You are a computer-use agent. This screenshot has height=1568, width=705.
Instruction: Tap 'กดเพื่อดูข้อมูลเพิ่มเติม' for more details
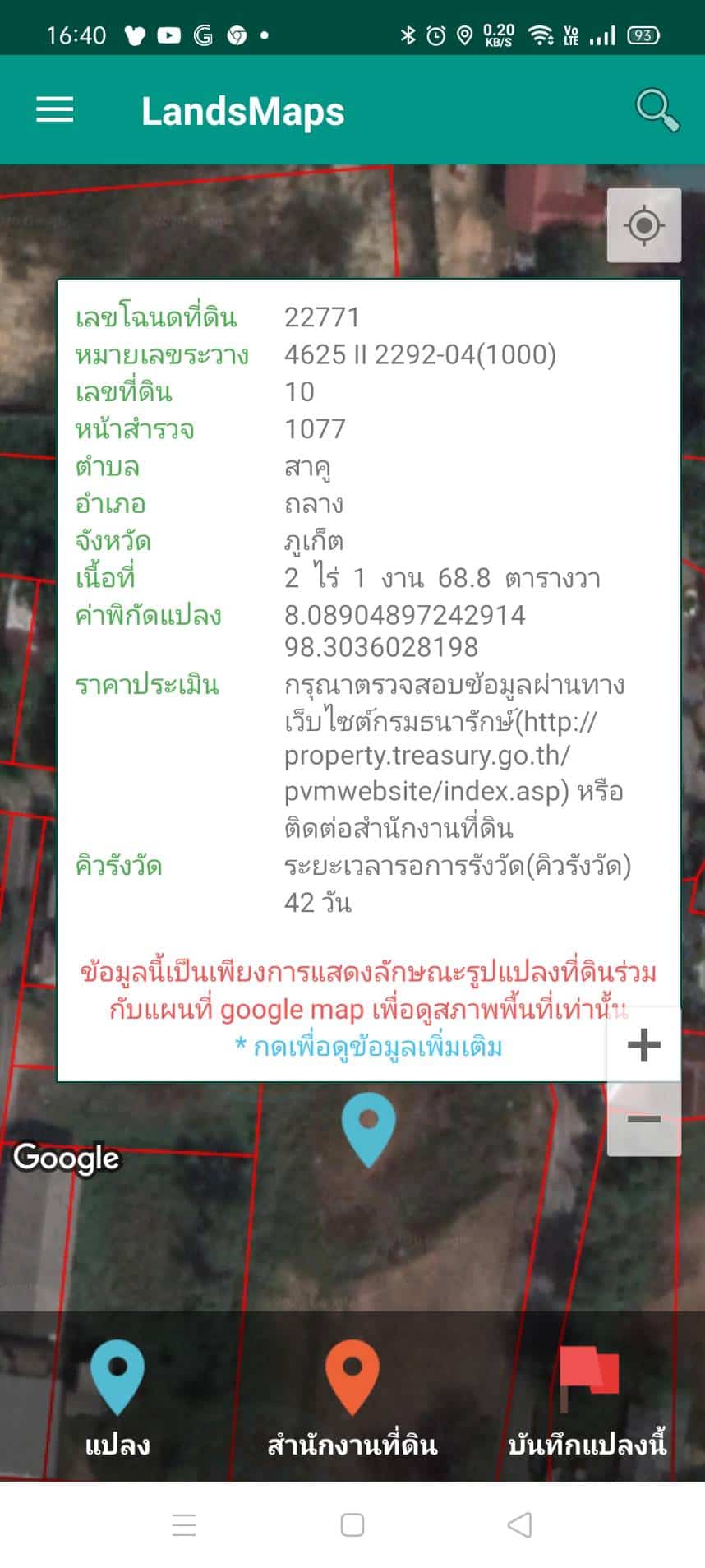[x=369, y=1047]
